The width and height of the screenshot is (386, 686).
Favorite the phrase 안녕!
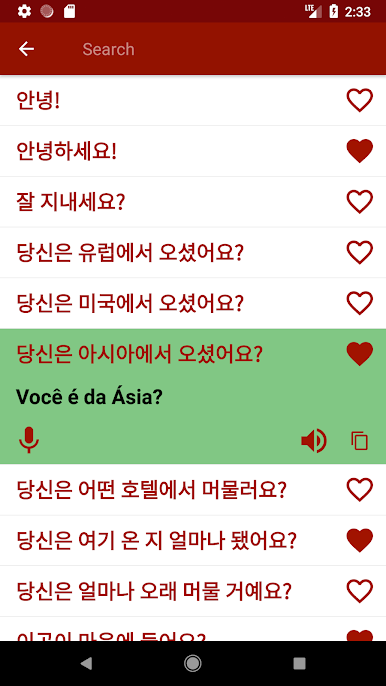(x=359, y=101)
